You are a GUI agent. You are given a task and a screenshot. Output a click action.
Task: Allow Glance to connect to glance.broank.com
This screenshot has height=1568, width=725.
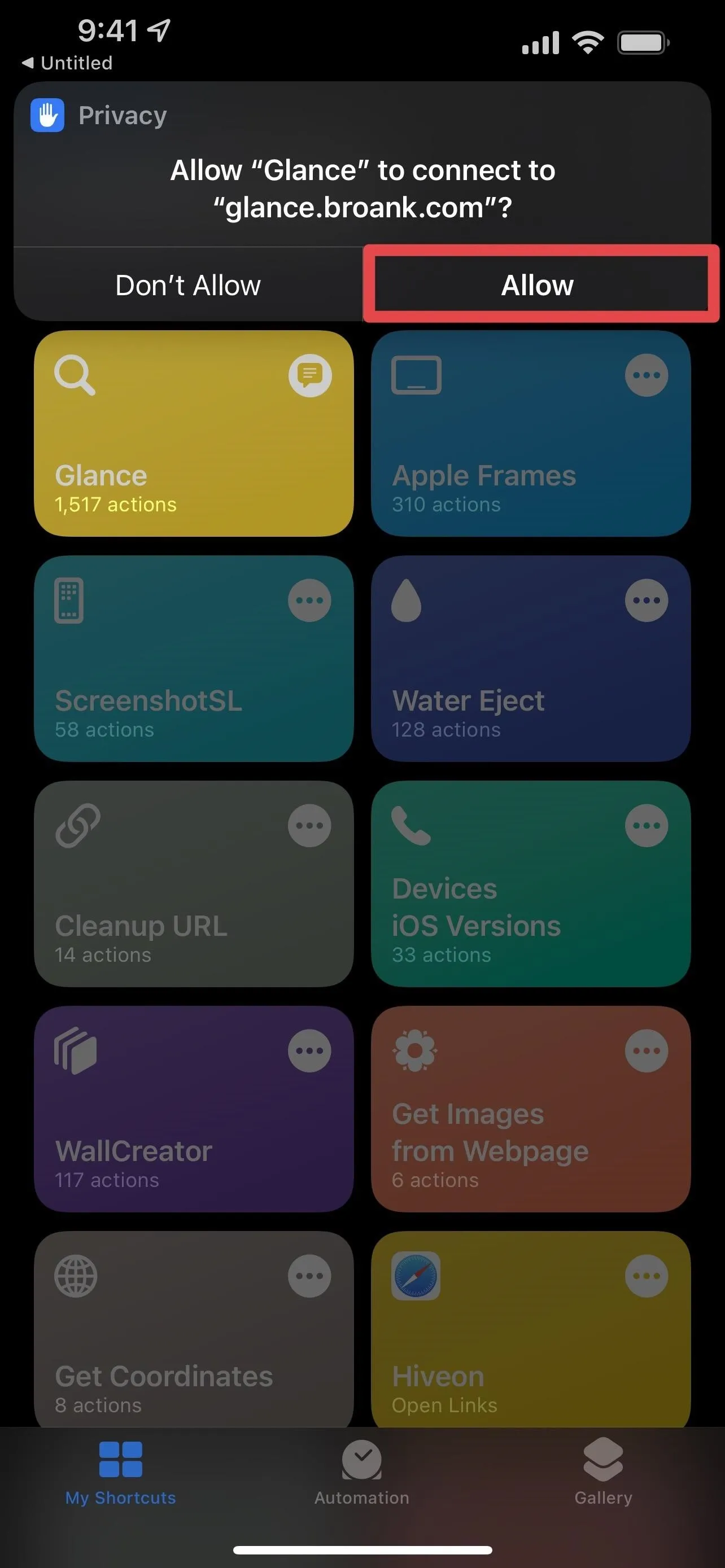537,285
